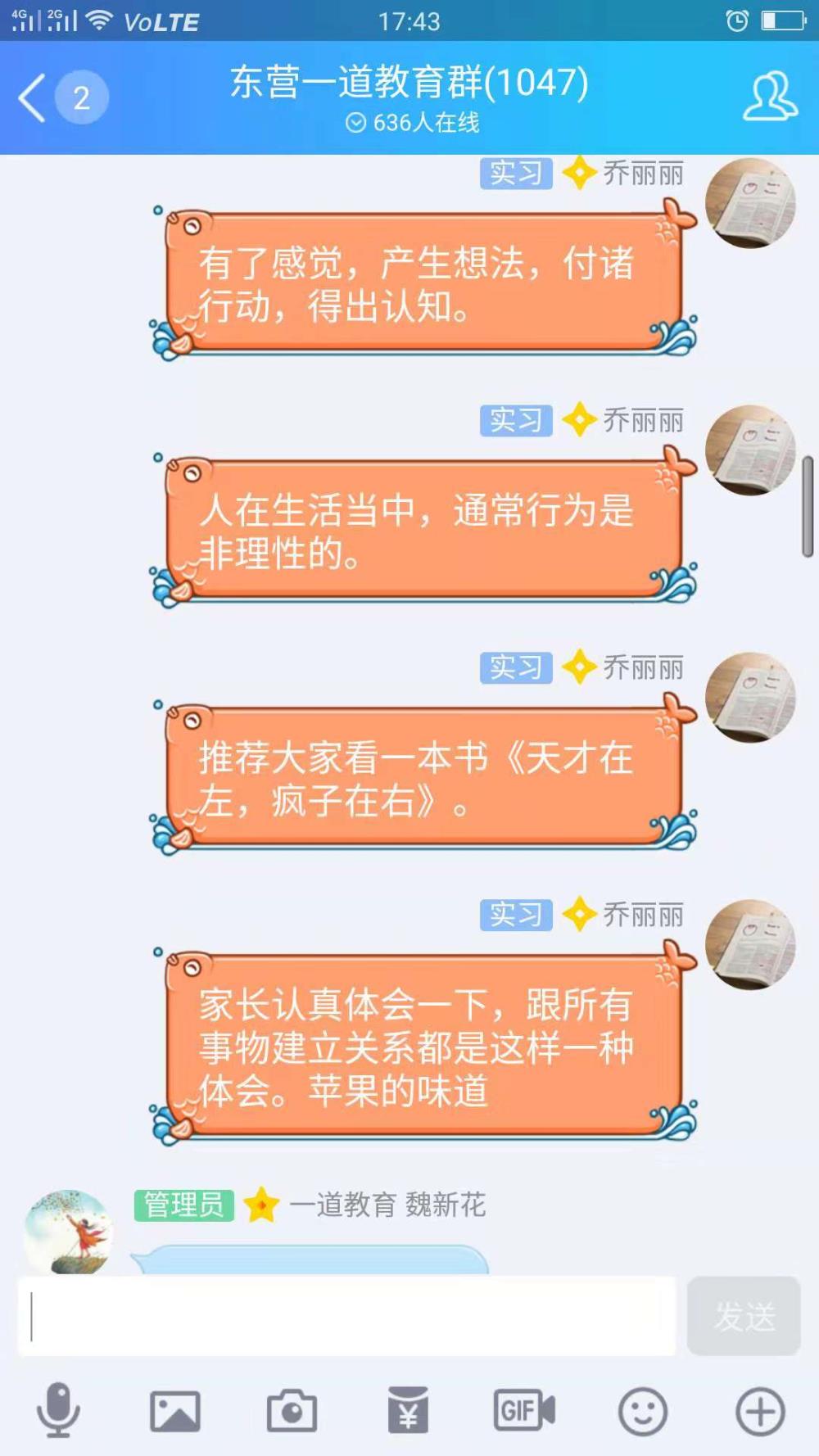This screenshot has width=819, height=1456.
Task: Open the emoji smiley panel
Action: coord(643,1411)
